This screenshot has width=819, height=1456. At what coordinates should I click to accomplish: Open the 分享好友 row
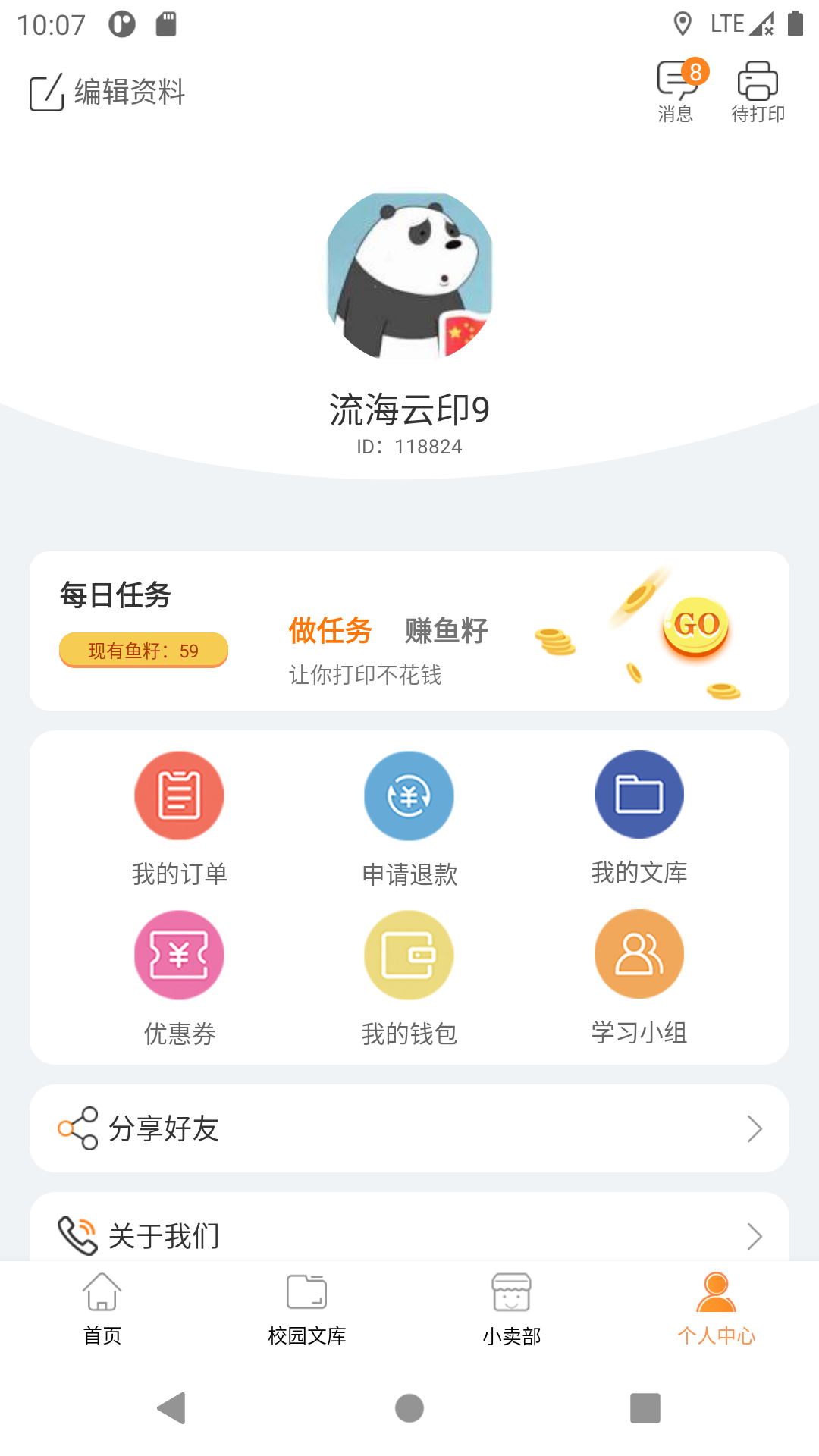click(409, 1128)
